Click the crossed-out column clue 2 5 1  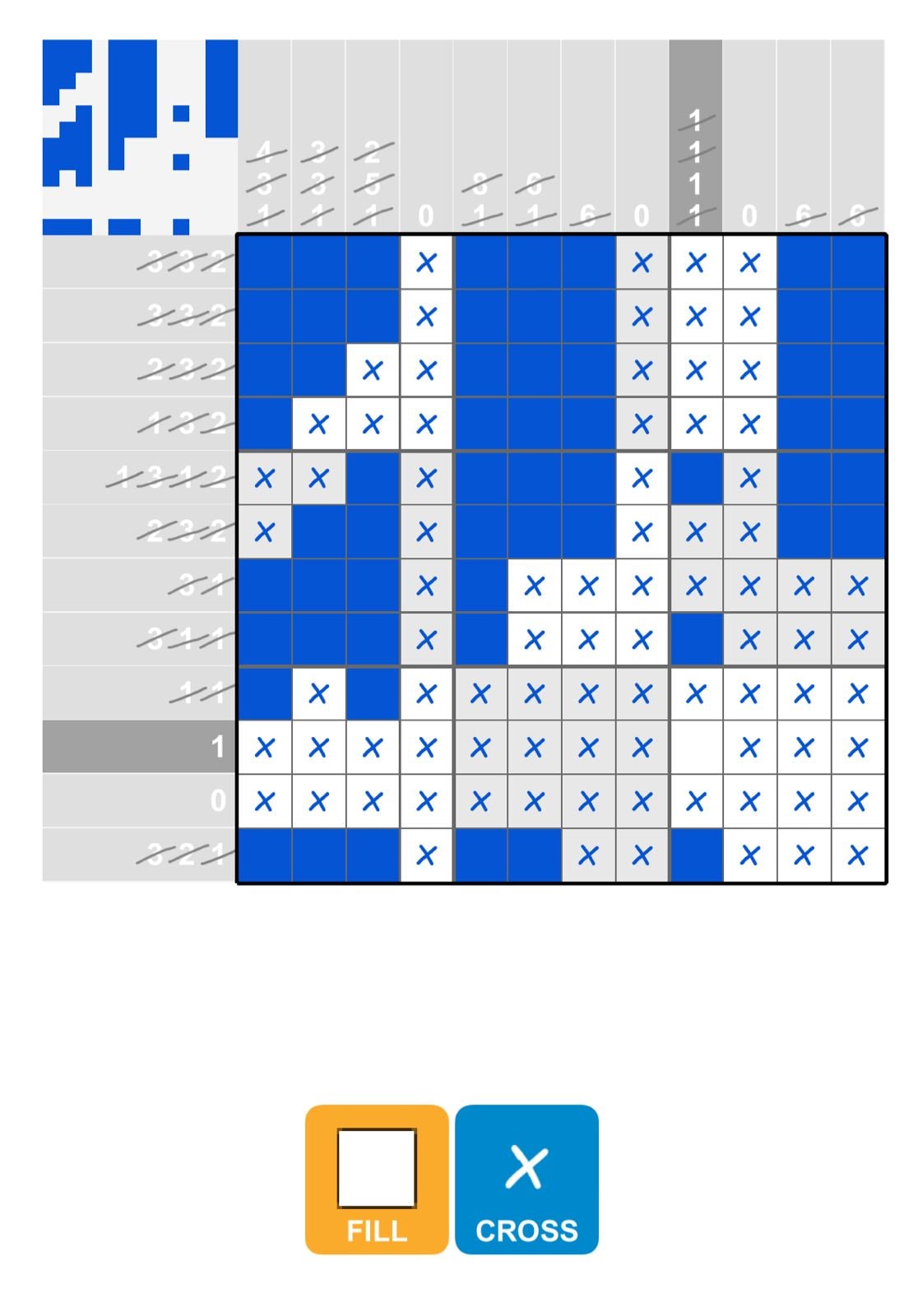(372, 181)
